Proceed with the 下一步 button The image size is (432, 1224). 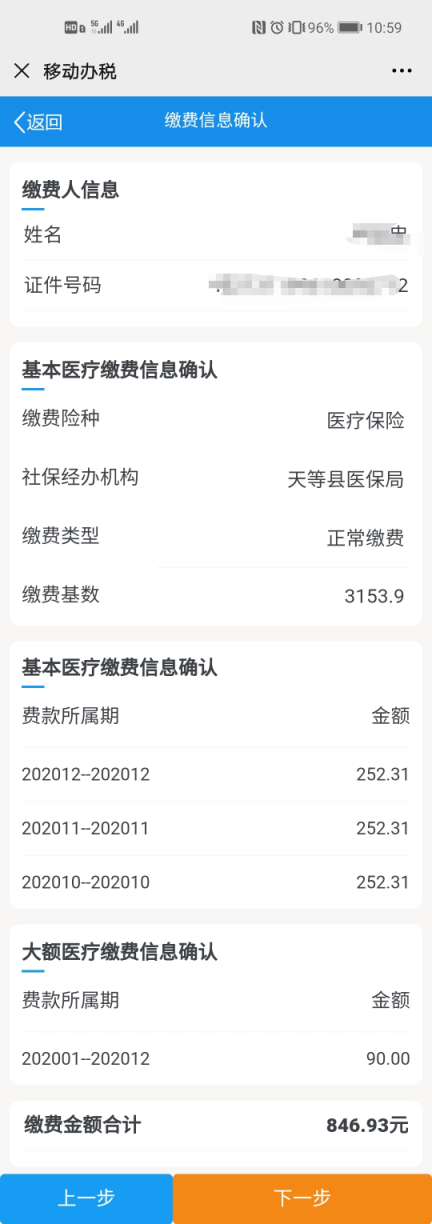(x=302, y=1198)
